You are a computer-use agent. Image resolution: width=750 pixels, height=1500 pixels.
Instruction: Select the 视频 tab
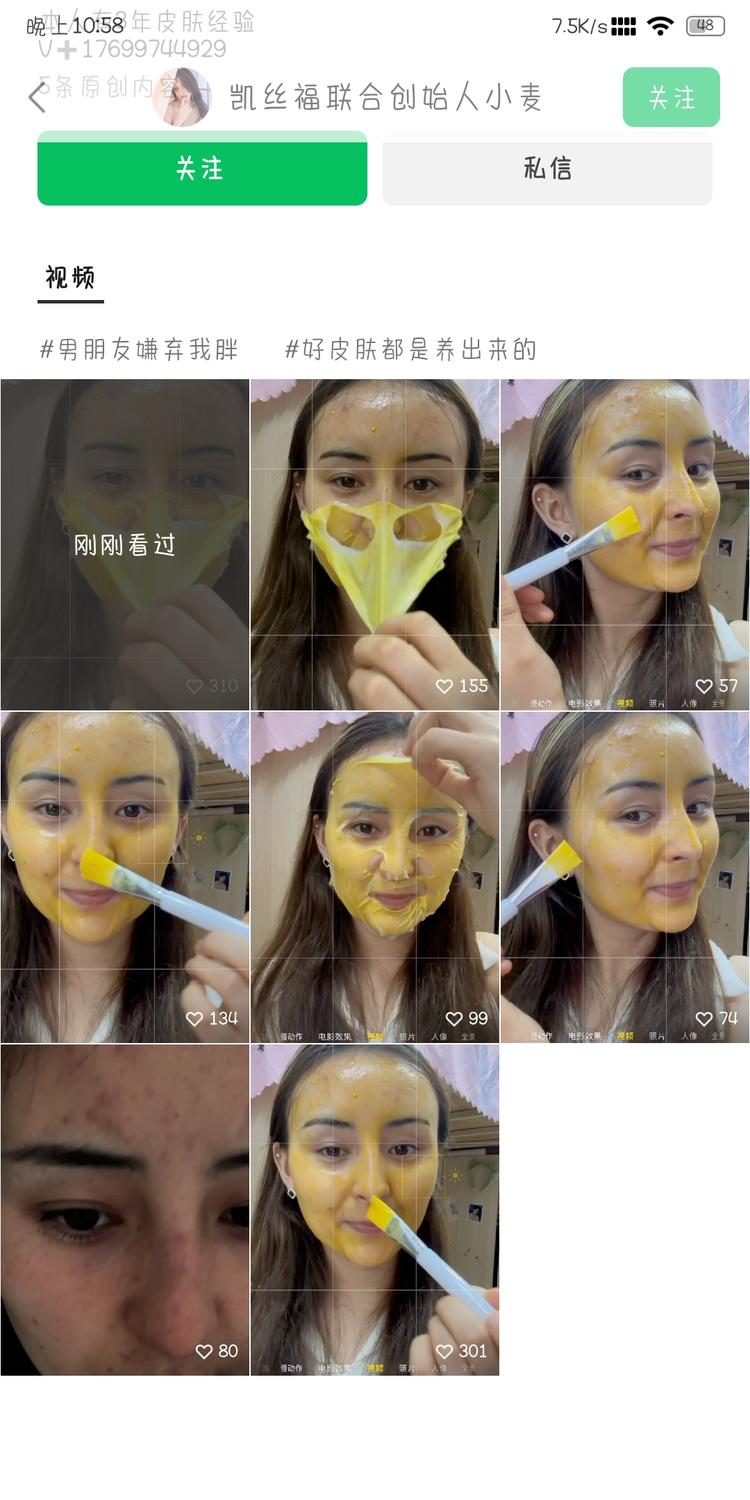(x=70, y=278)
